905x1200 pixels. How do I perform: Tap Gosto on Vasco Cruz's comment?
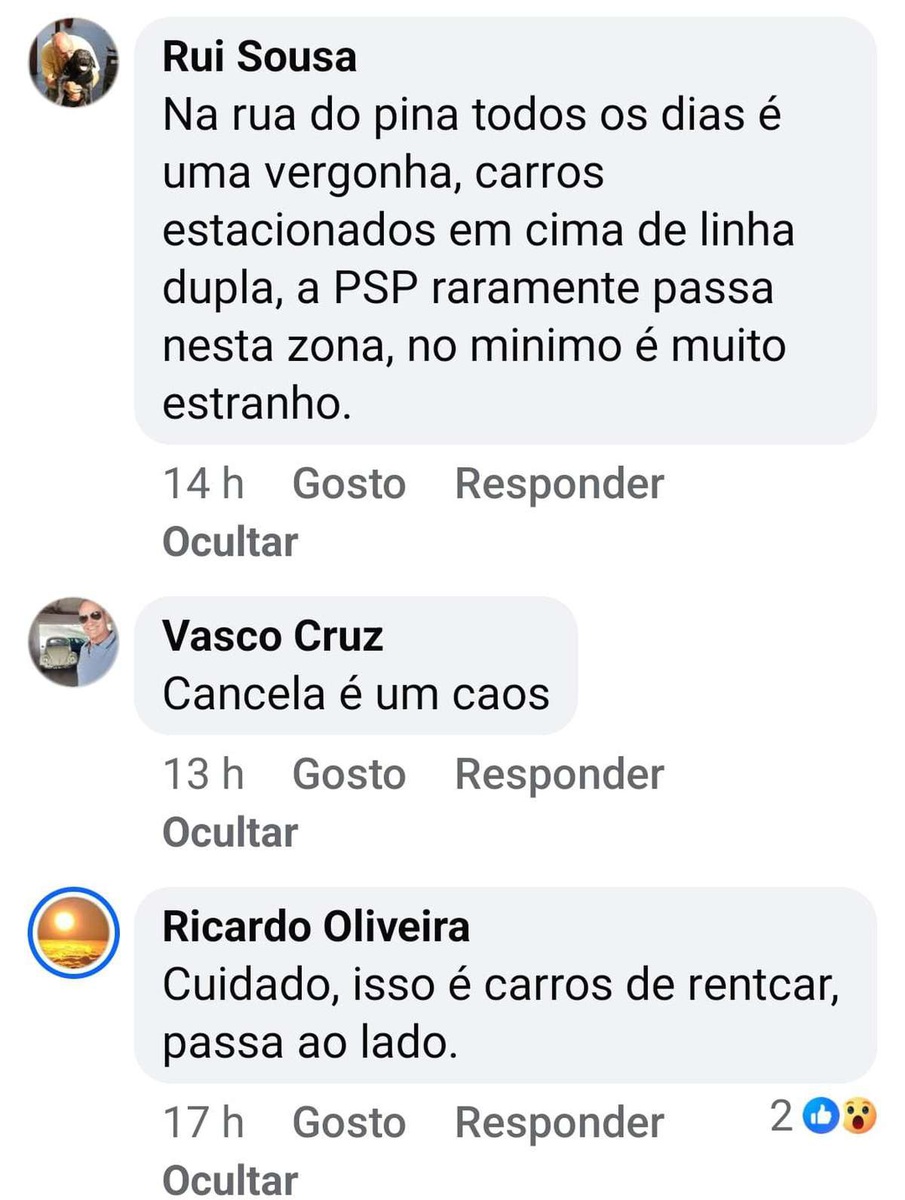click(348, 775)
